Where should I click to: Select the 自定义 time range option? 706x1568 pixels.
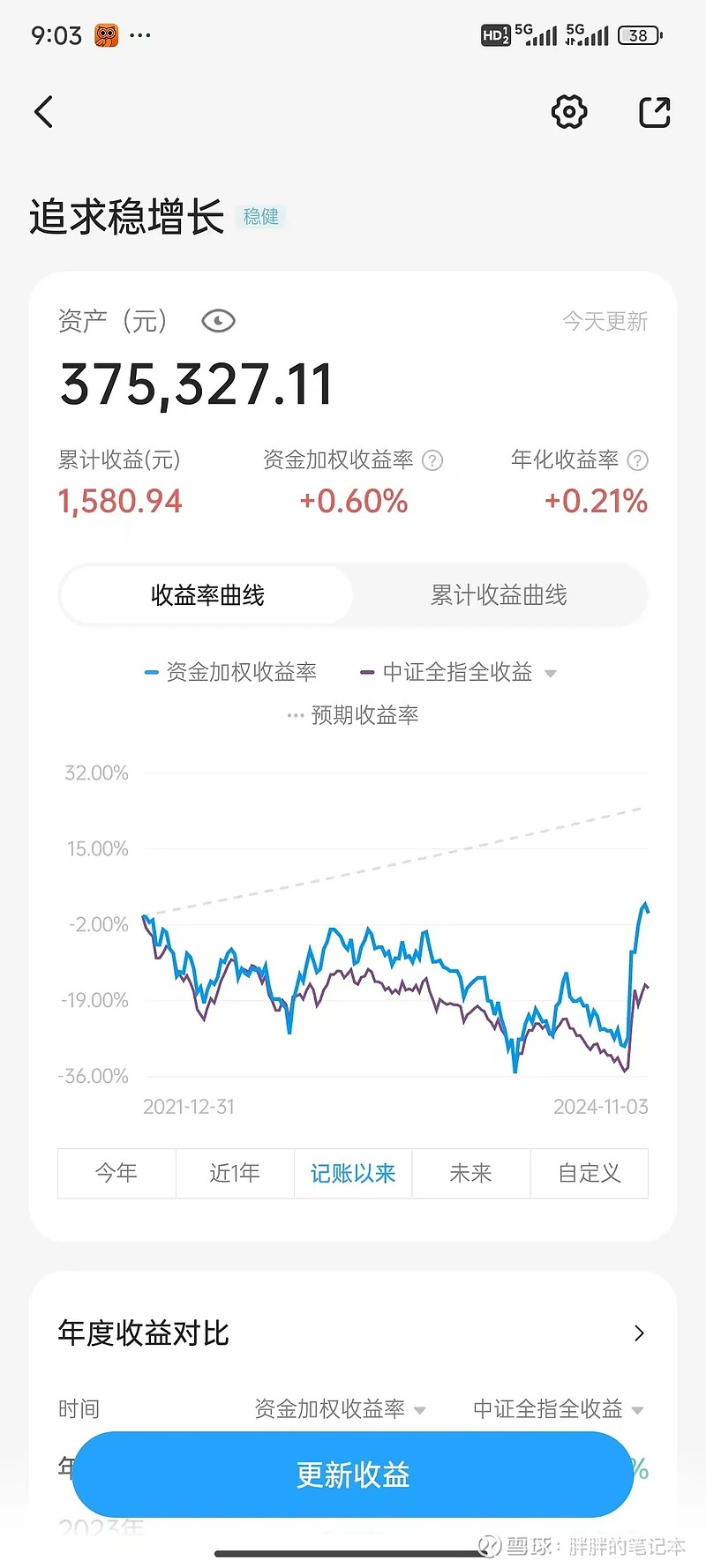590,1174
